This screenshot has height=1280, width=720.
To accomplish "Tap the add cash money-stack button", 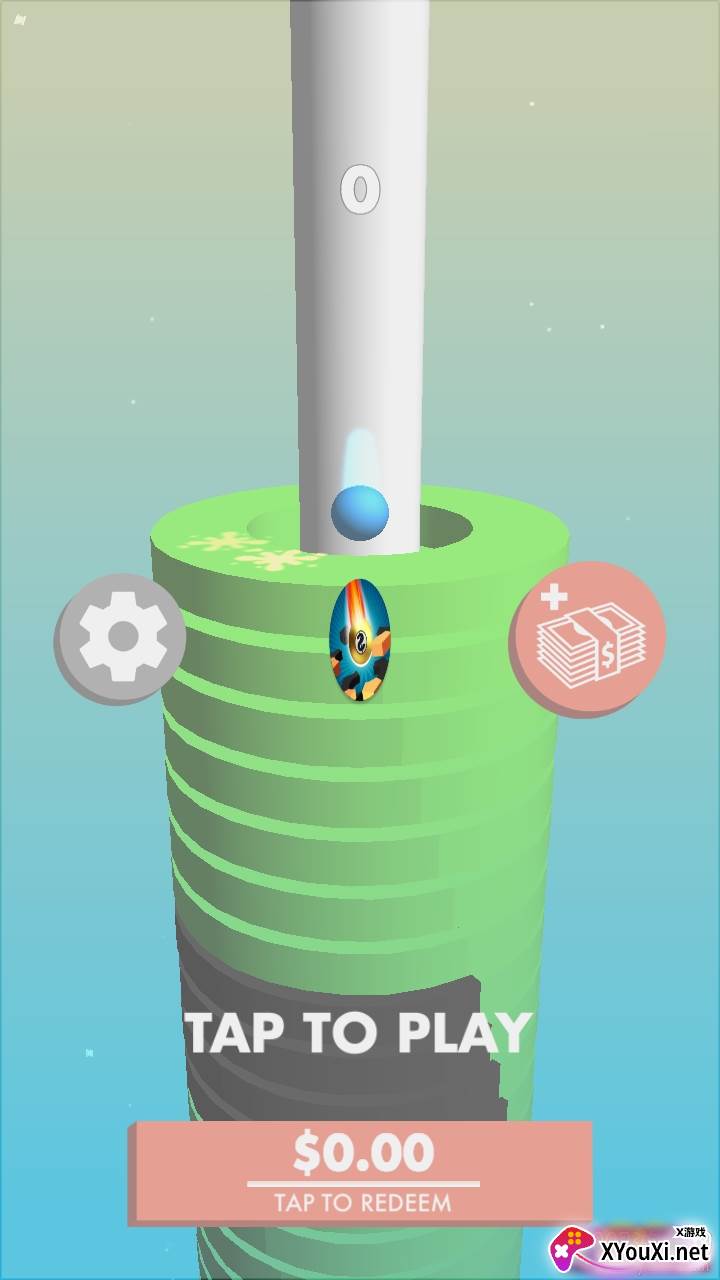I will pyautogui.click(x=588, y=638).
